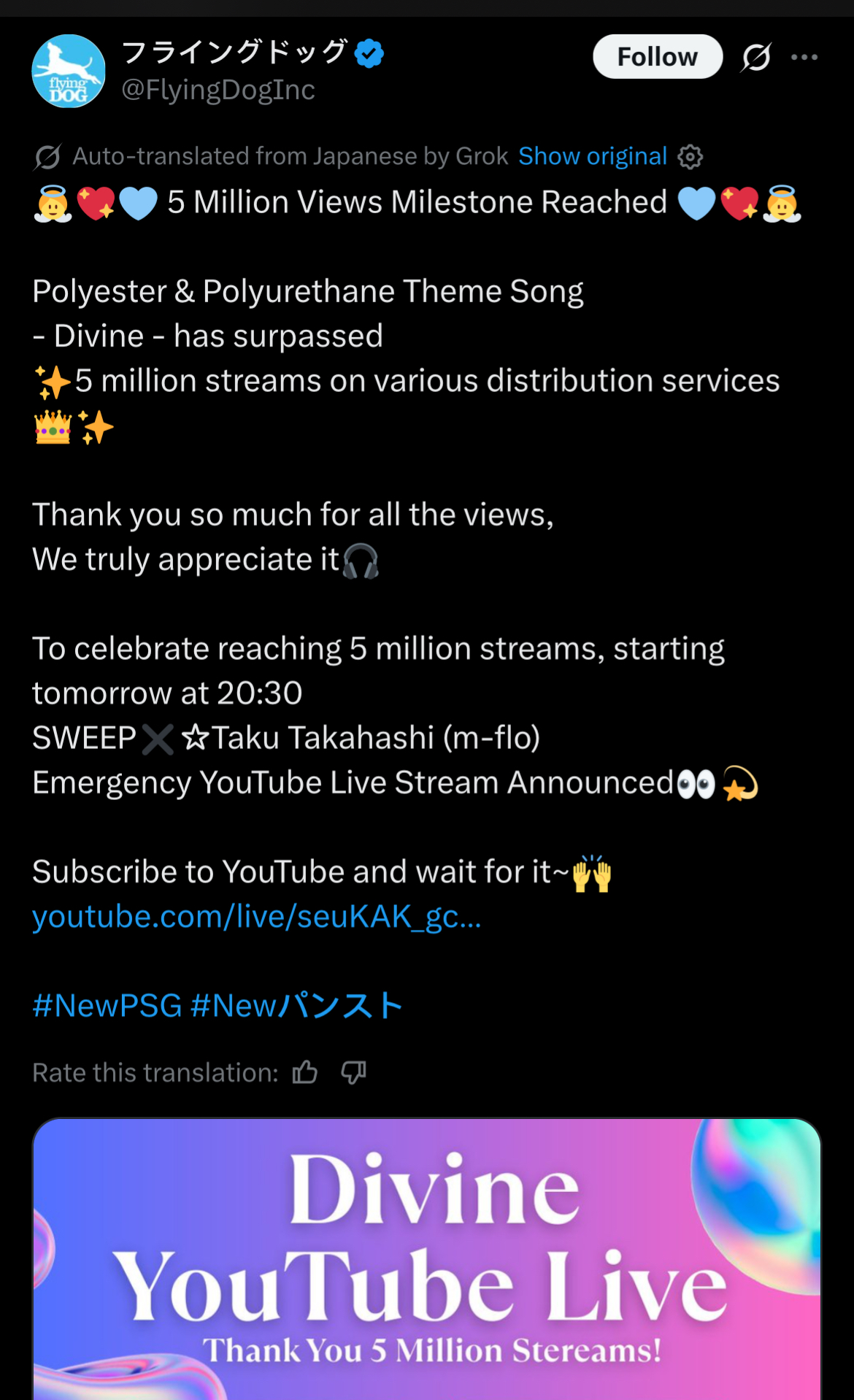The image size is (854, 1400).
Task: Open the #NewPSG hashtag
Action: pyautogui.click(x=107, y=1006)
